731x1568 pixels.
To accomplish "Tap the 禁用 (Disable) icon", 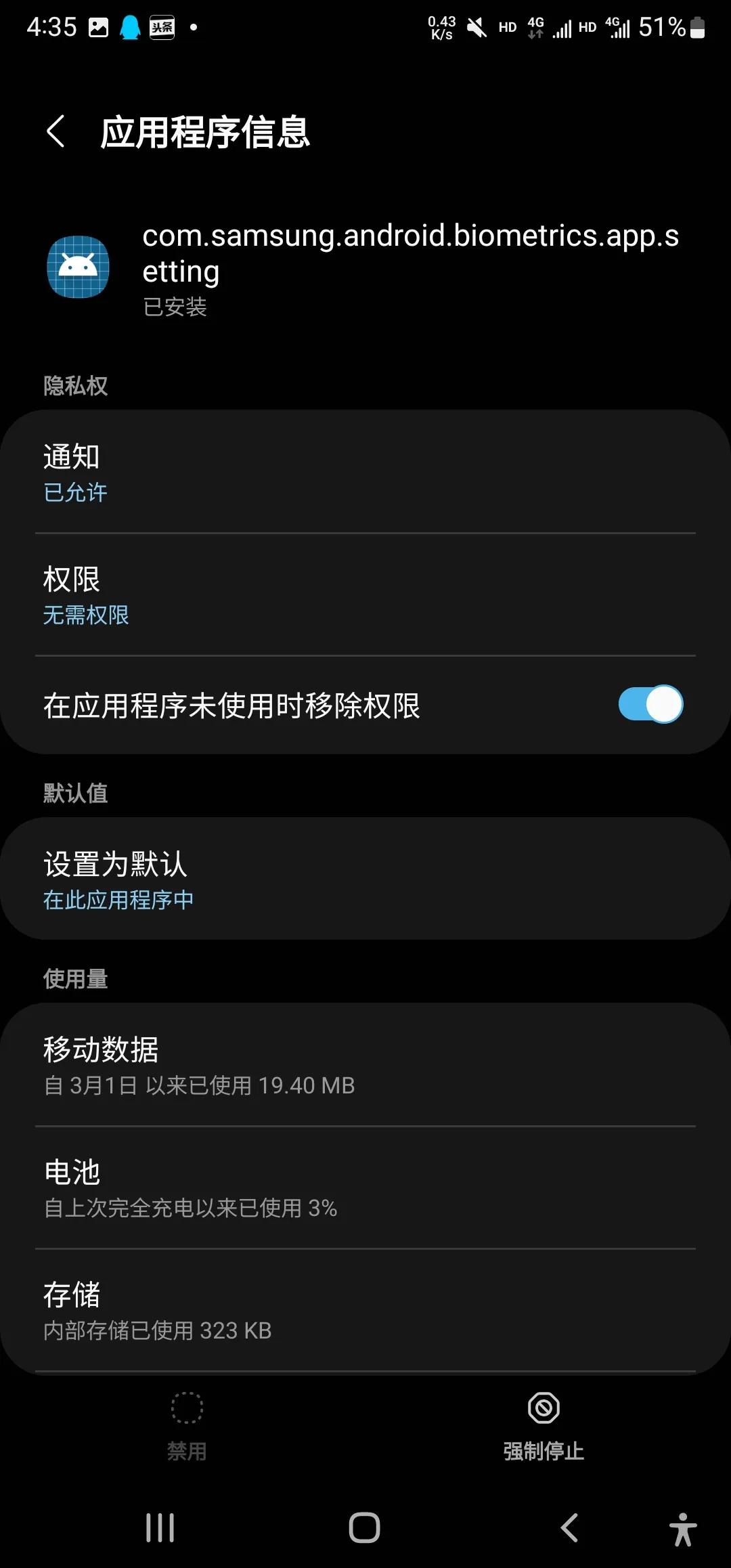I will pyautogui.click(x=187, y=1407).
